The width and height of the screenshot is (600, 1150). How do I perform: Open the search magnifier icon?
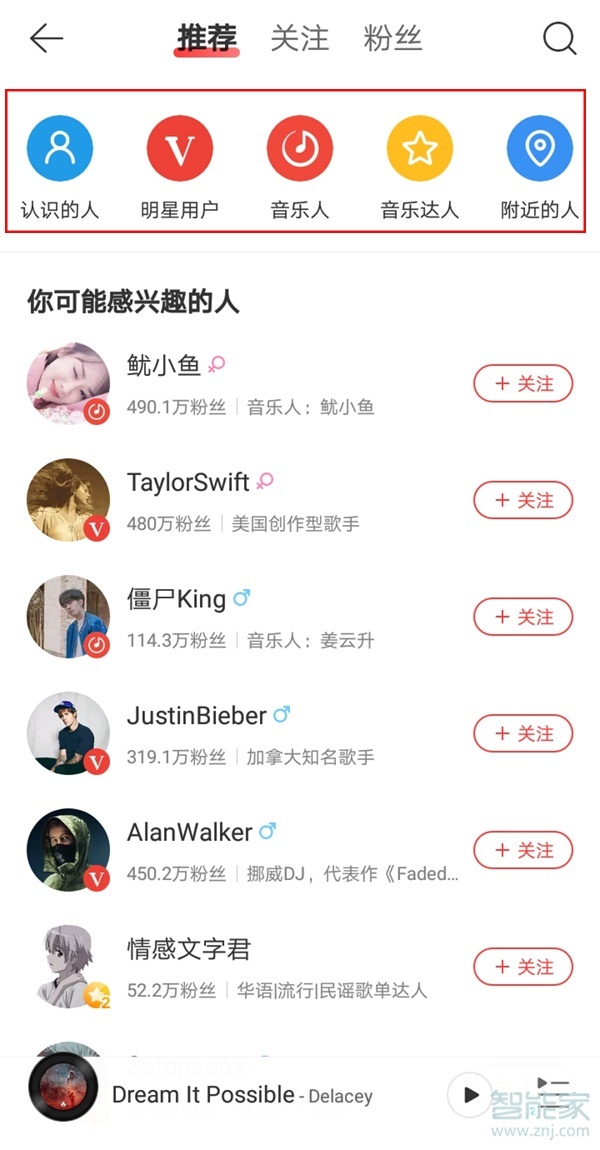point(559,39)
